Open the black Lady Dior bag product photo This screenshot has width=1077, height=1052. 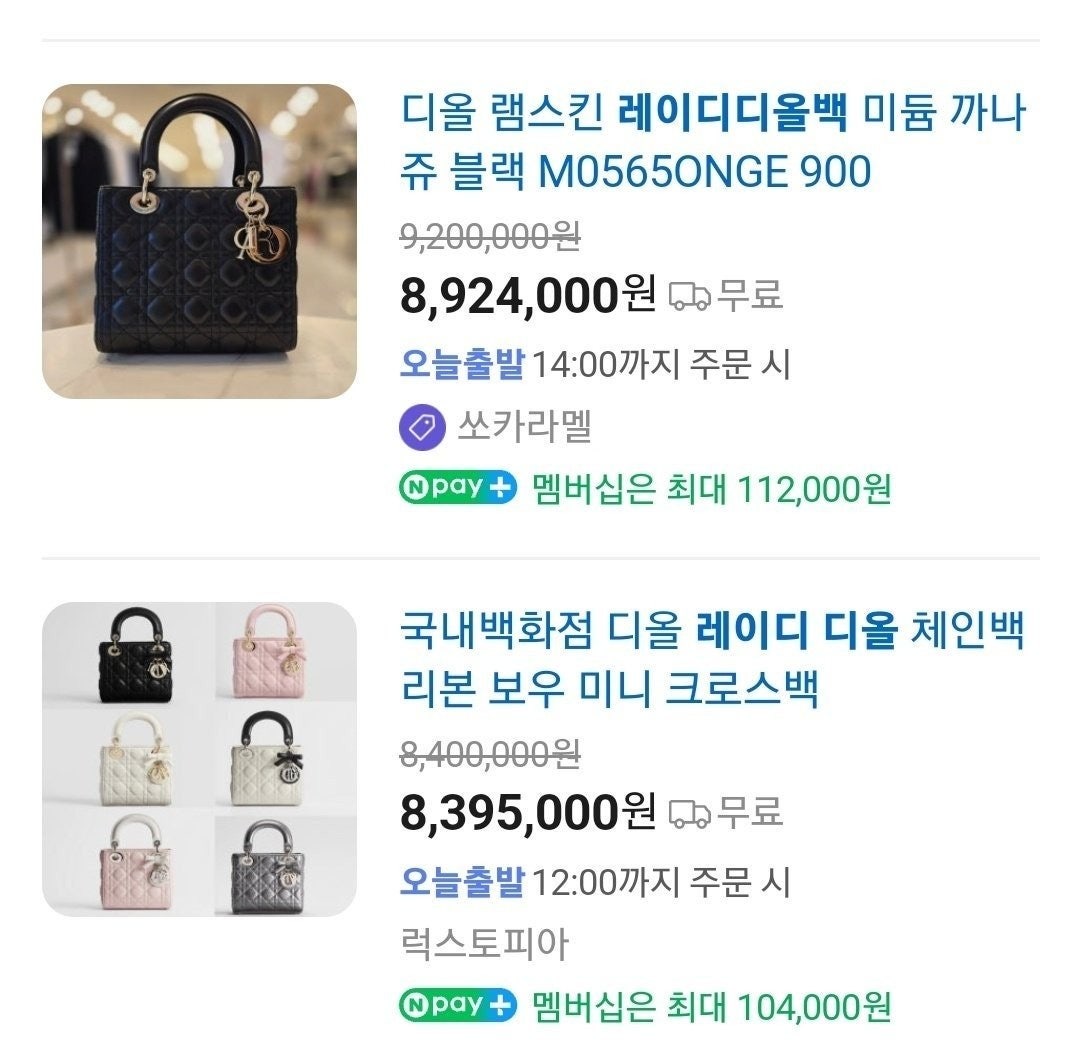(x=199, y=241)
